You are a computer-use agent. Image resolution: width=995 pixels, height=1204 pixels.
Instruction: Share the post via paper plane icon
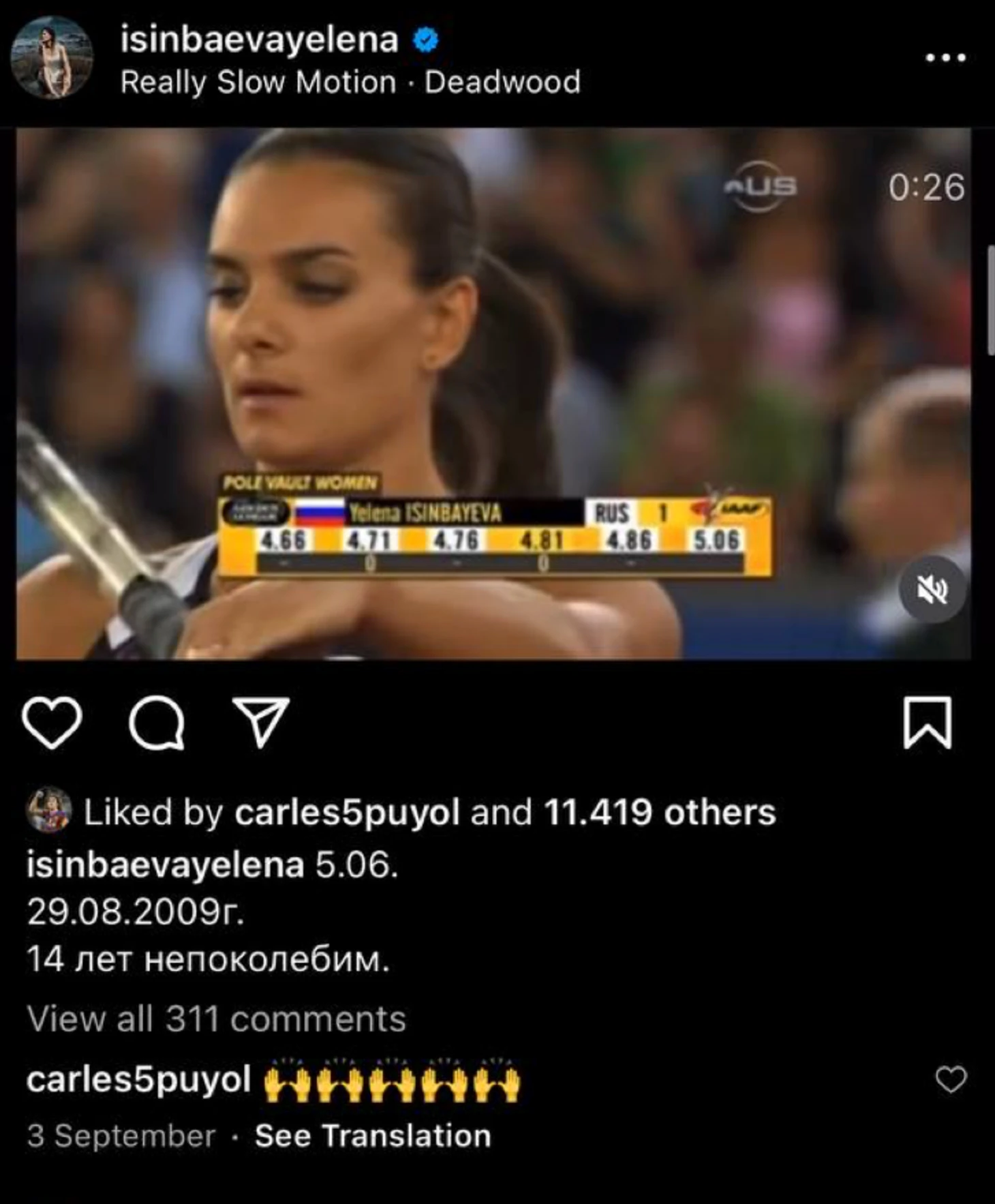[x=261, y=723]
